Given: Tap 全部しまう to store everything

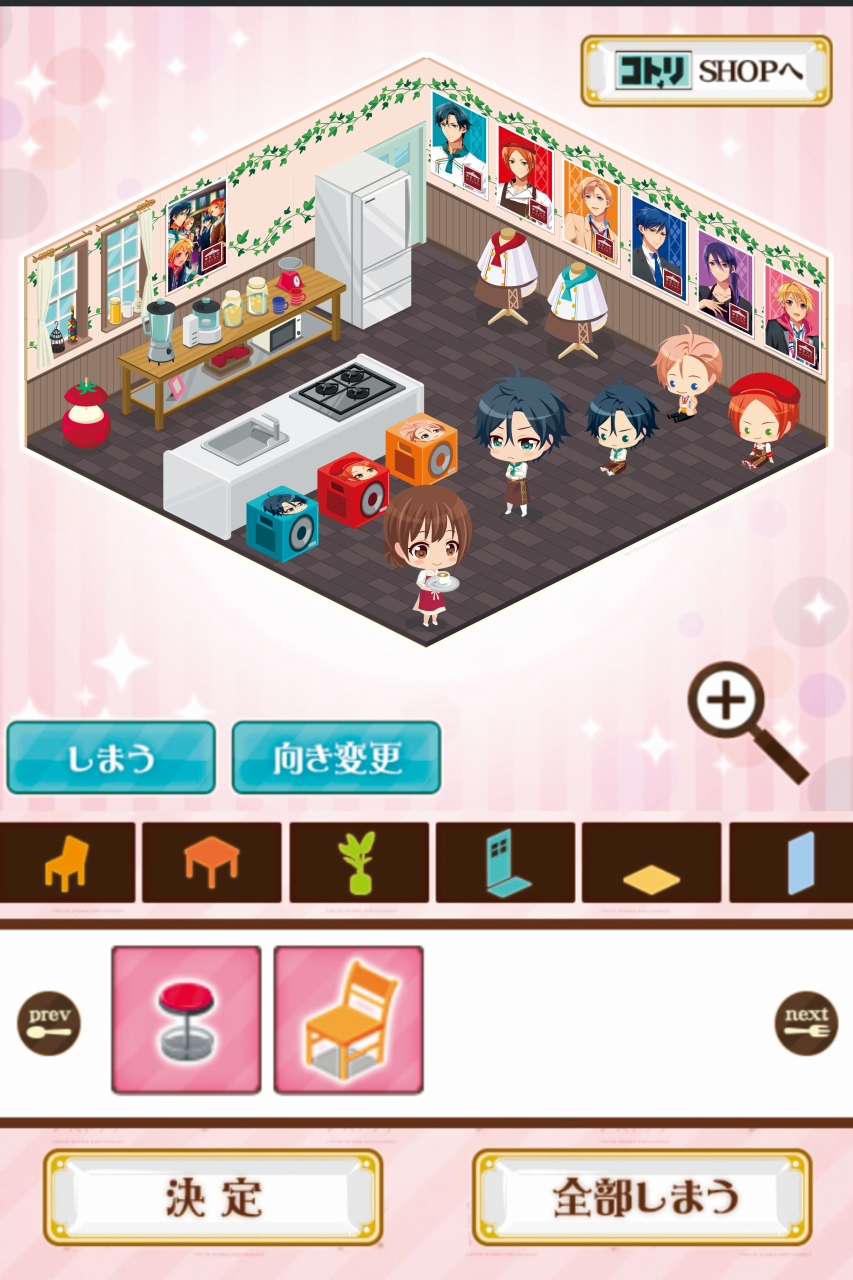Looking at the screenshot, I should [642, 1197].
